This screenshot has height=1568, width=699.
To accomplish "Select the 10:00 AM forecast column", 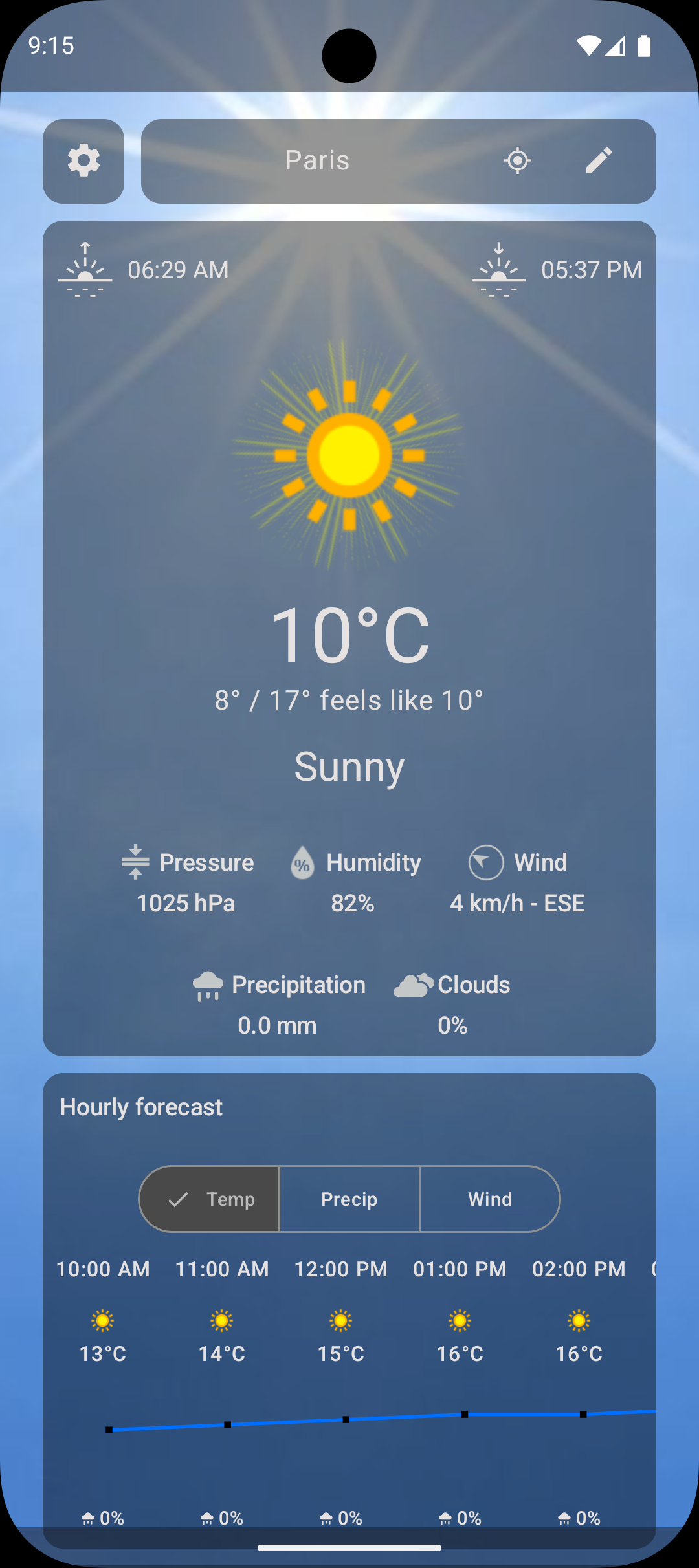I will click(x=102, y=1269).
